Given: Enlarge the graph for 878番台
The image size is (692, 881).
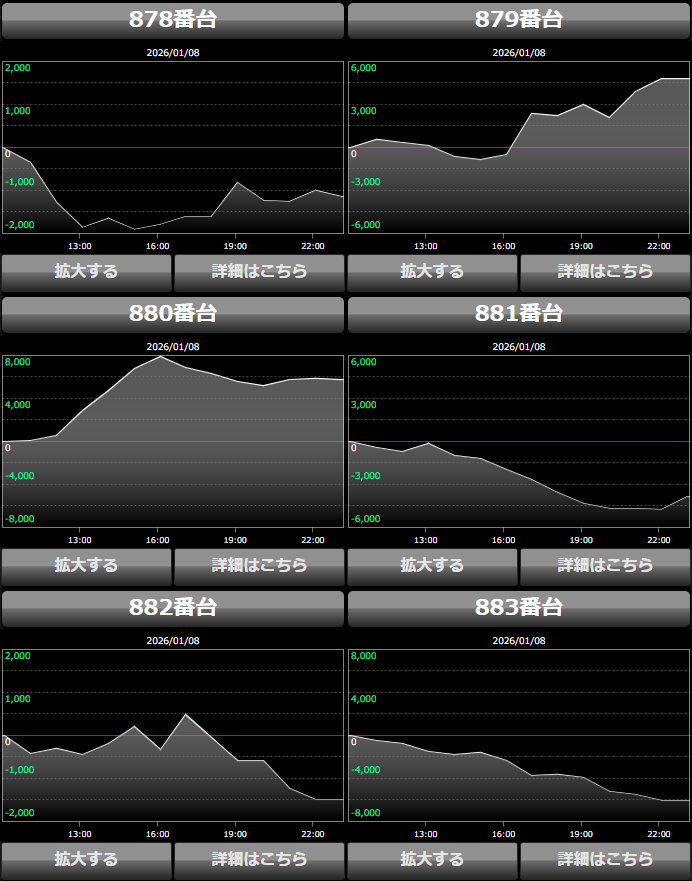Looking at the screenshot, I should pyautogui.click(x=86, y=272).
